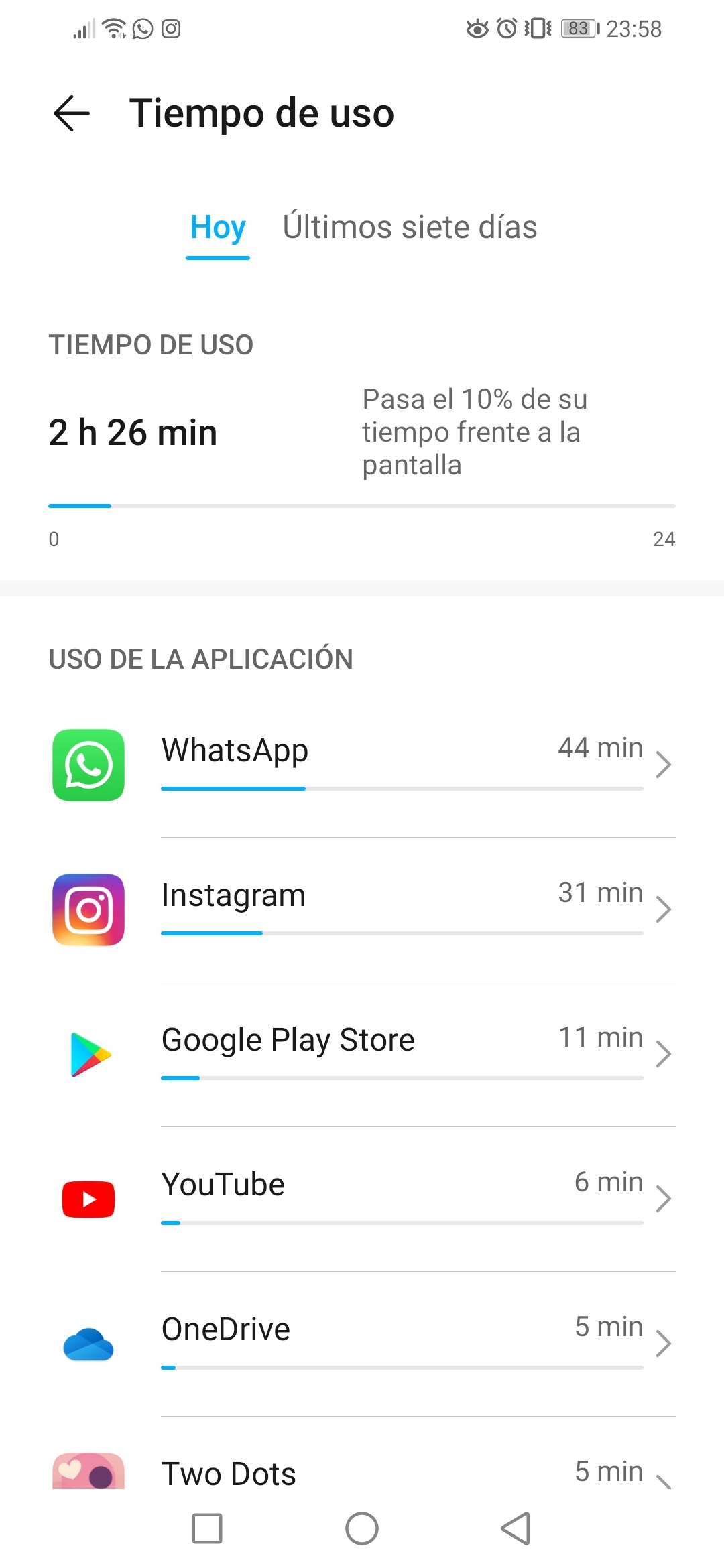Go to the home screen

point(362,1528)
